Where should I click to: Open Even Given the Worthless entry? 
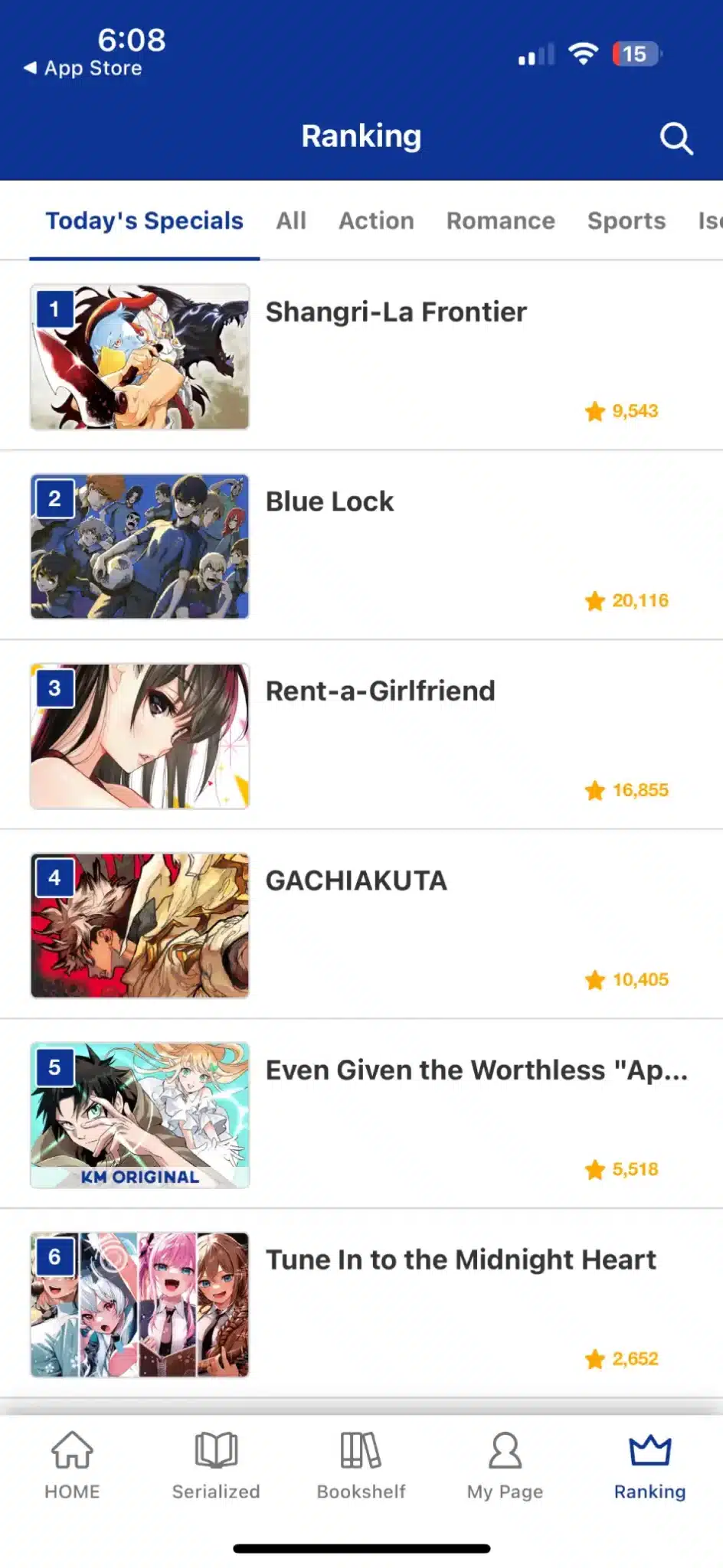475,1070
